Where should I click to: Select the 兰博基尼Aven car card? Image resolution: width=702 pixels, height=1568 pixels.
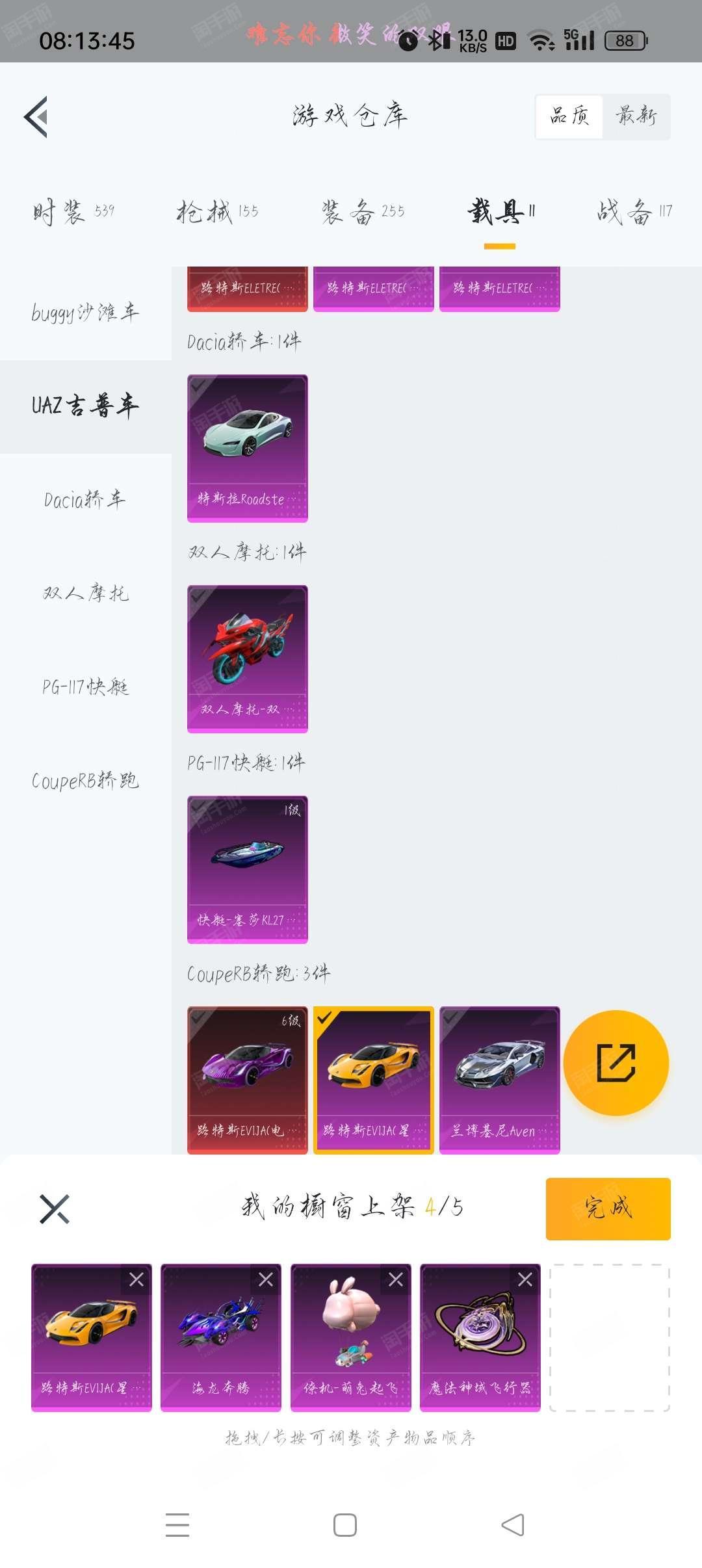coord(499,1080)
